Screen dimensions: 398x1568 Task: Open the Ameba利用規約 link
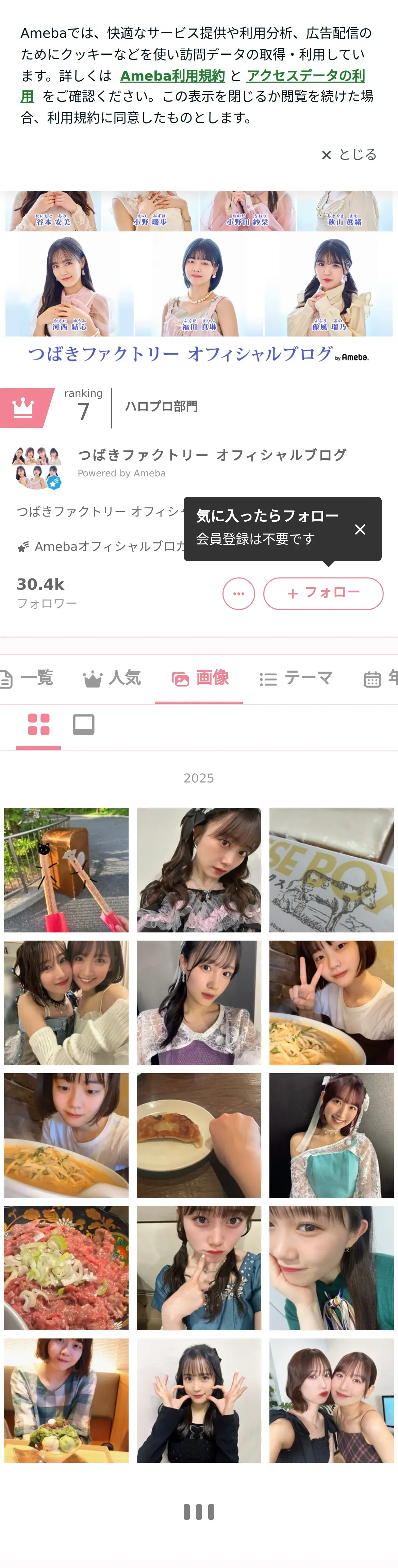172,75
